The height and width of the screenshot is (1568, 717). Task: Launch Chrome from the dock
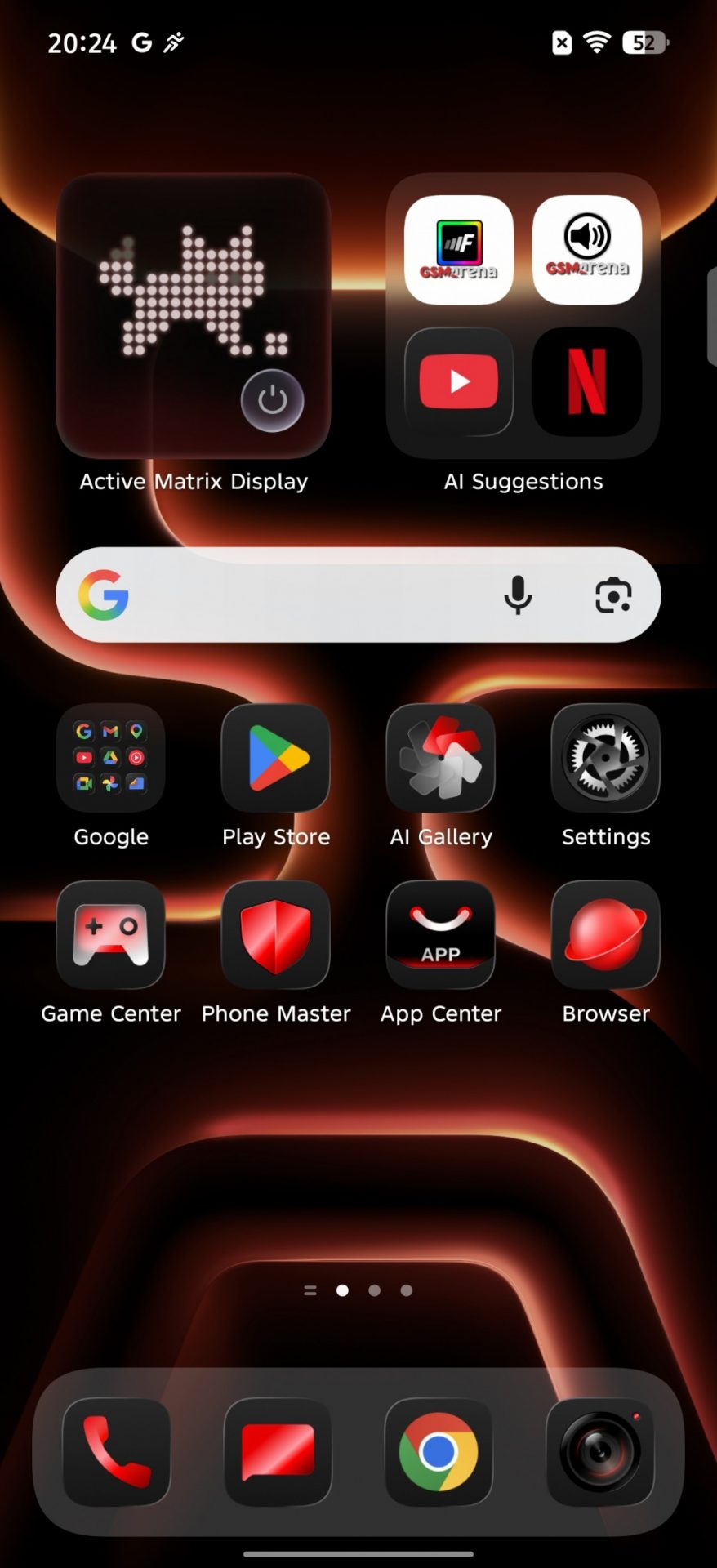[x=439, y=1452]
